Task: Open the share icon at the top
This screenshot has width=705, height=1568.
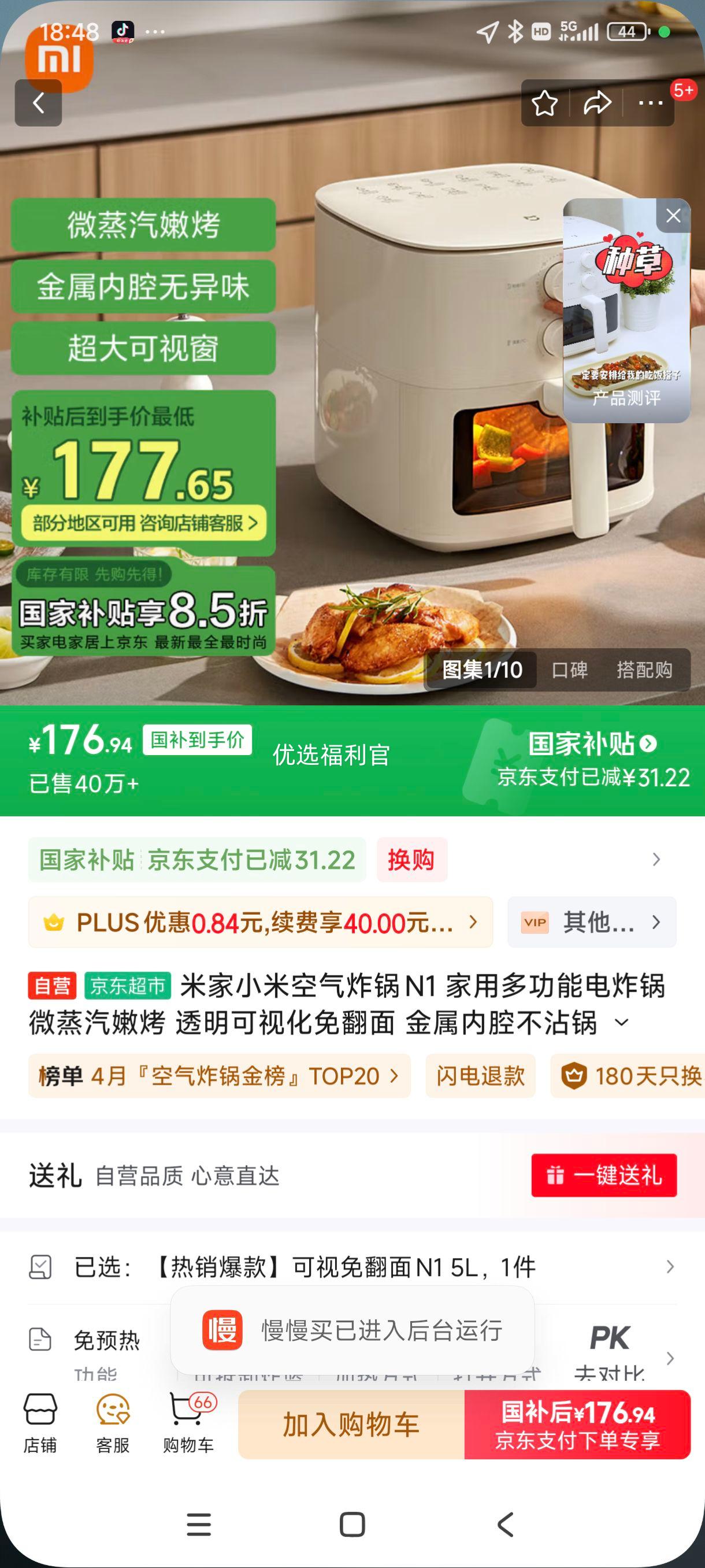Action: coord(597,103)
